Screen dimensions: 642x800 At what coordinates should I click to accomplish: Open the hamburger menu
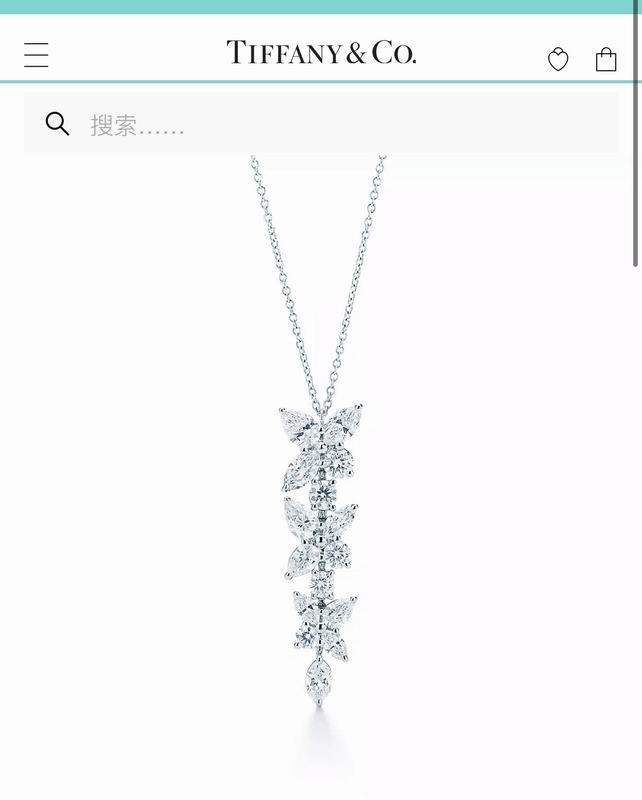tap(36, 55)
